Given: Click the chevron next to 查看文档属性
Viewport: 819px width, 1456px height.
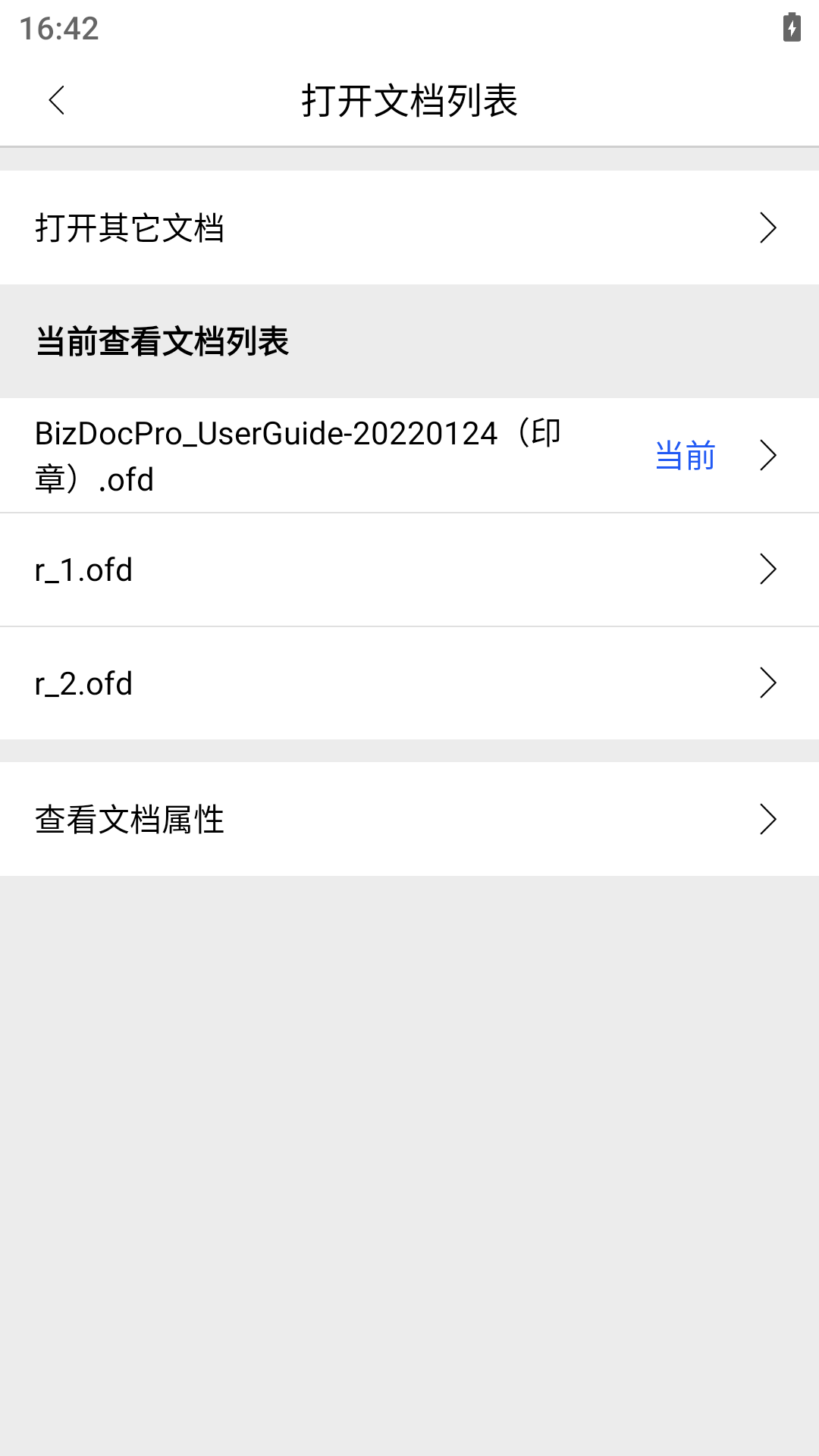Looking at the screenshot, I should tap(768, 818).
